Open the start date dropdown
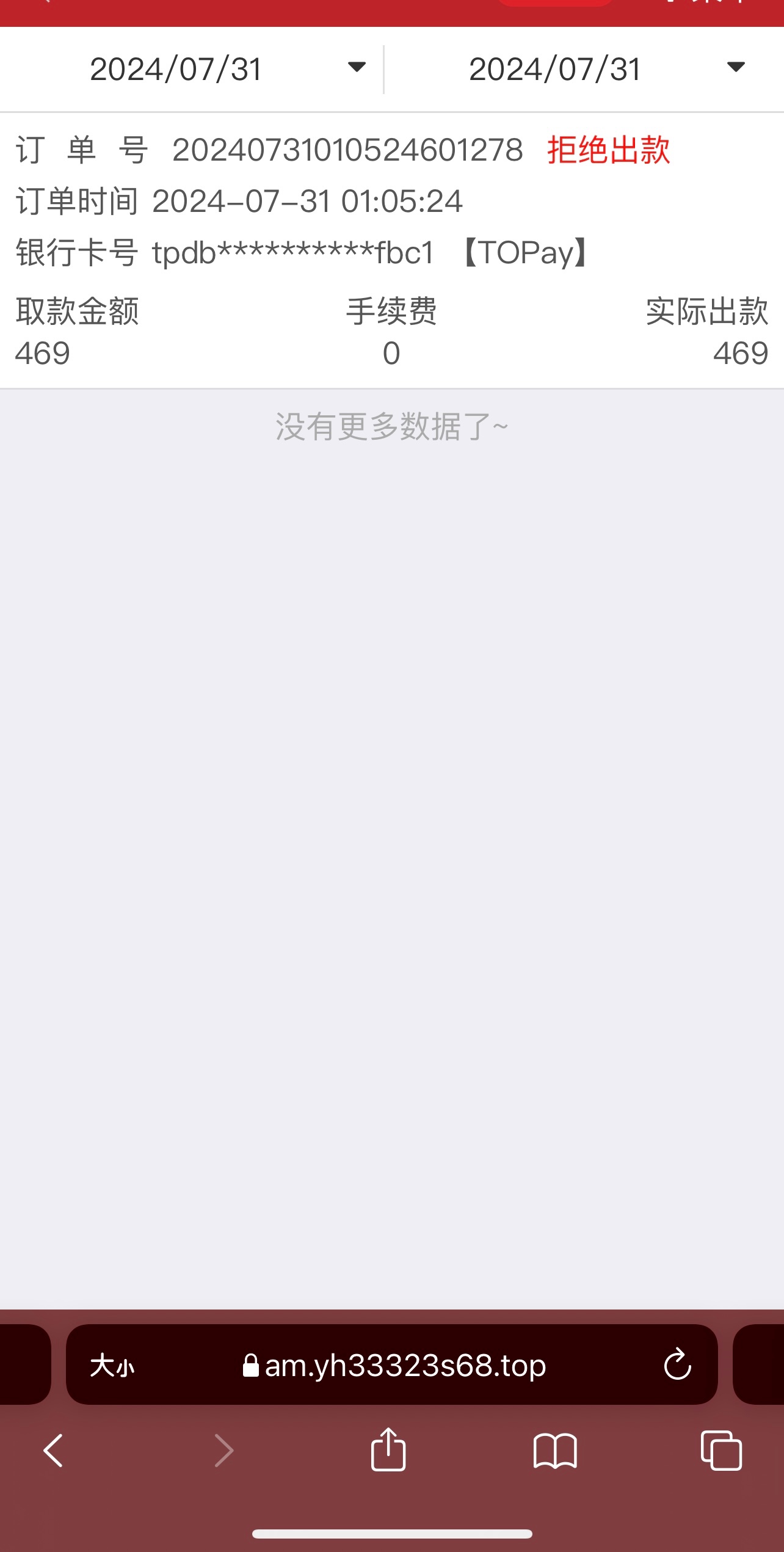 pos(226,68)
